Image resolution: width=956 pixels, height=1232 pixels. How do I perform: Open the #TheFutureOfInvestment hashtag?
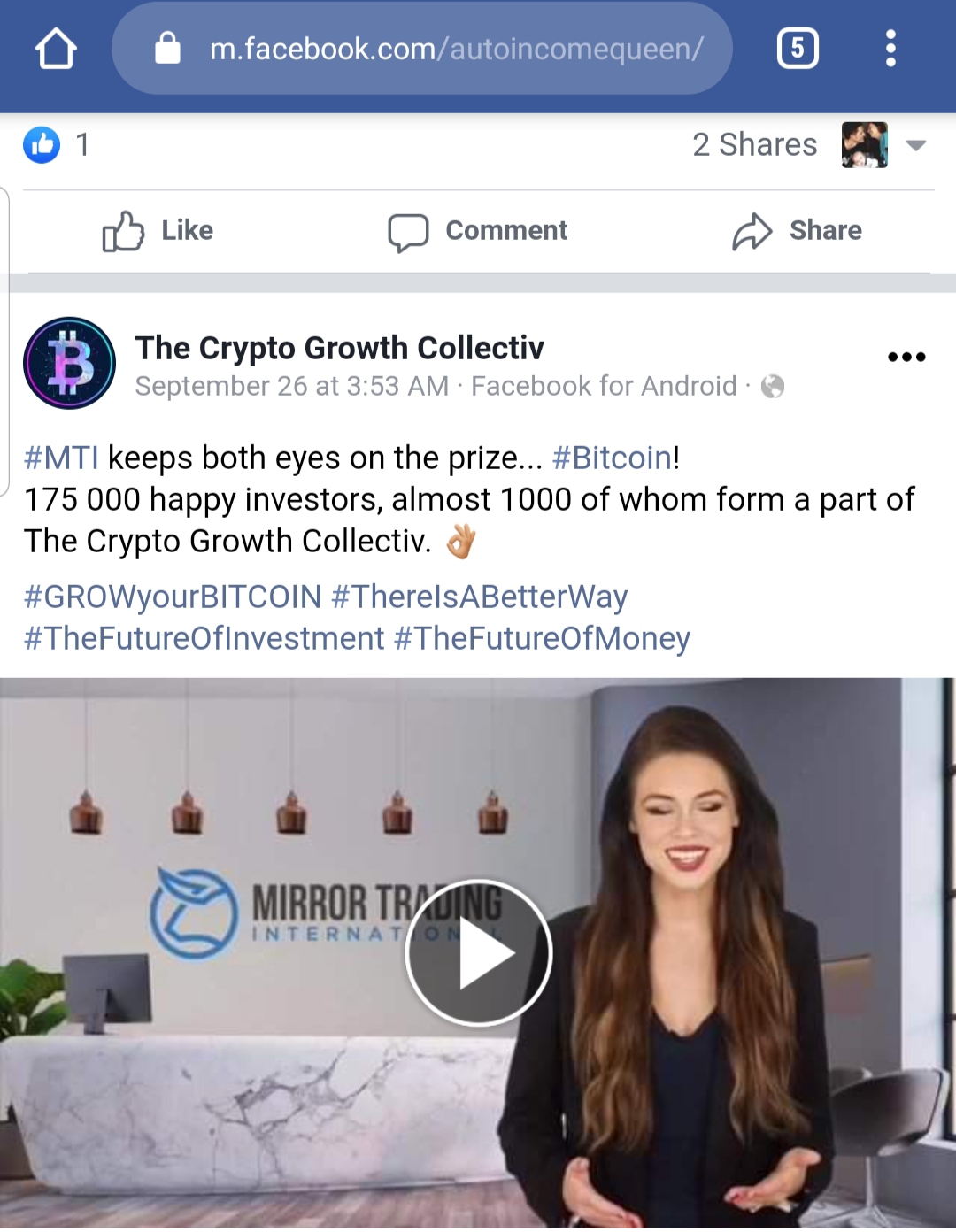pos(204,638)
